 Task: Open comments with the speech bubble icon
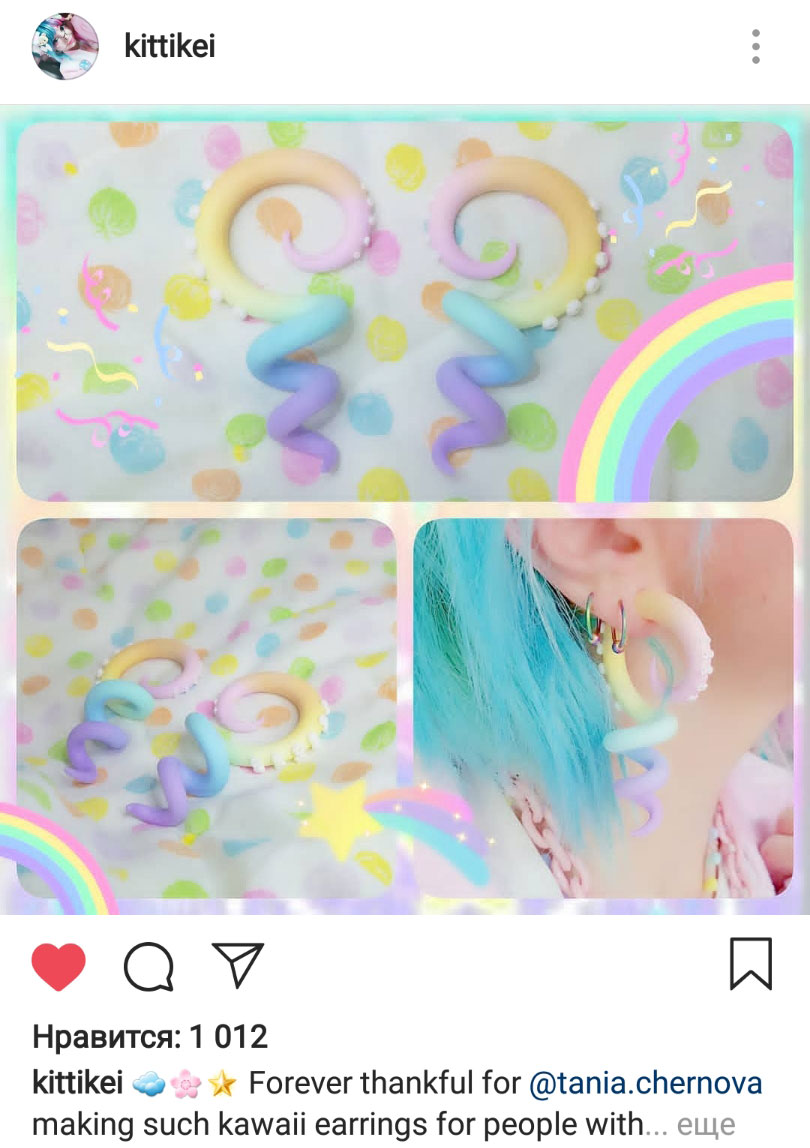[x=149, y=966]
